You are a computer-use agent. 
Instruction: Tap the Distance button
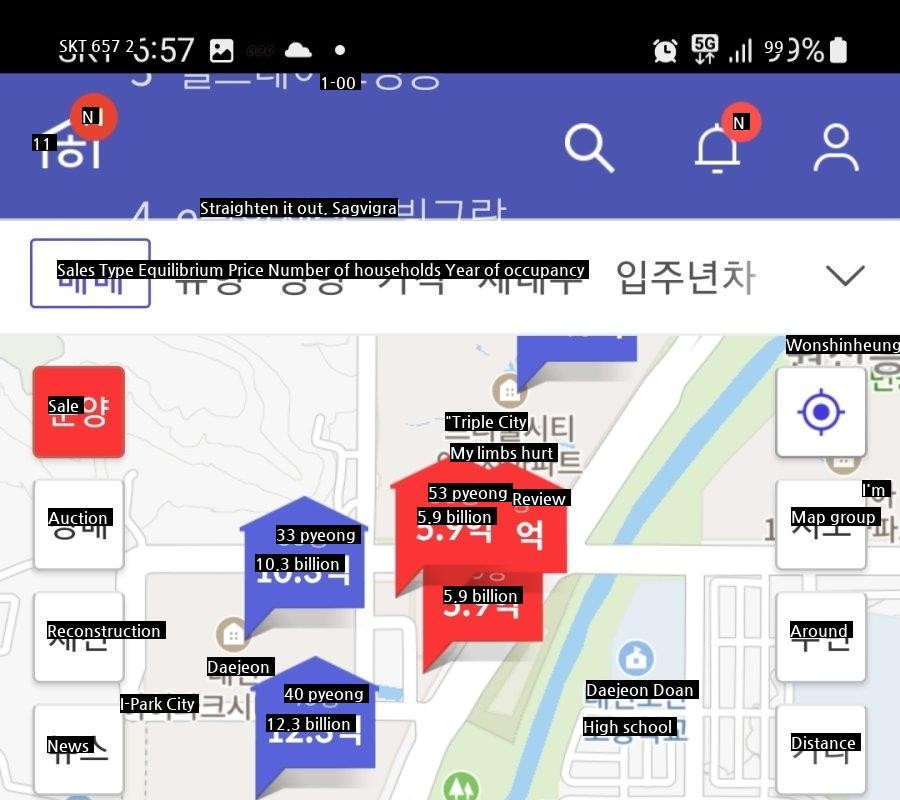click(821, 749)
